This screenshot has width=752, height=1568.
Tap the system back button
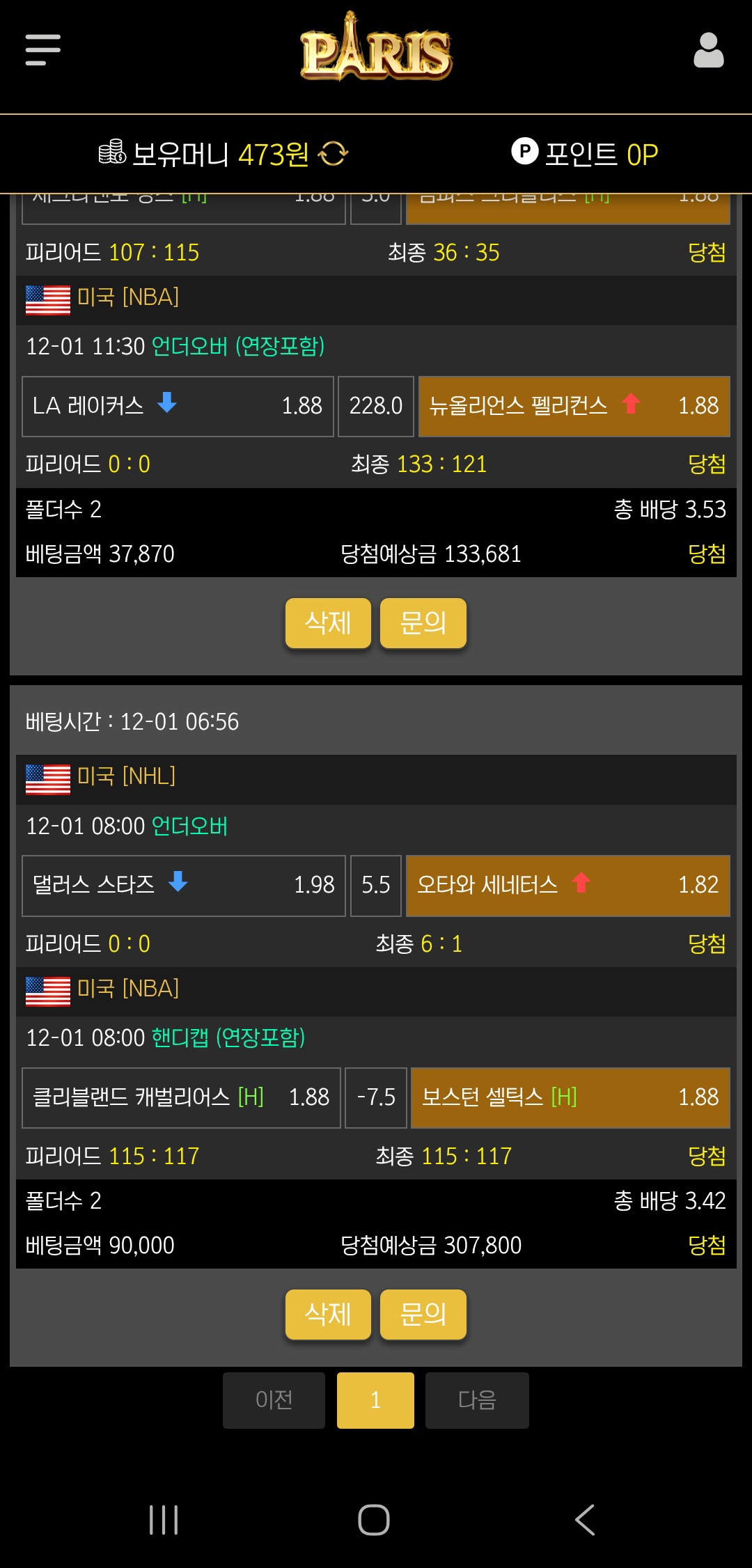(x=585, y=1519)
